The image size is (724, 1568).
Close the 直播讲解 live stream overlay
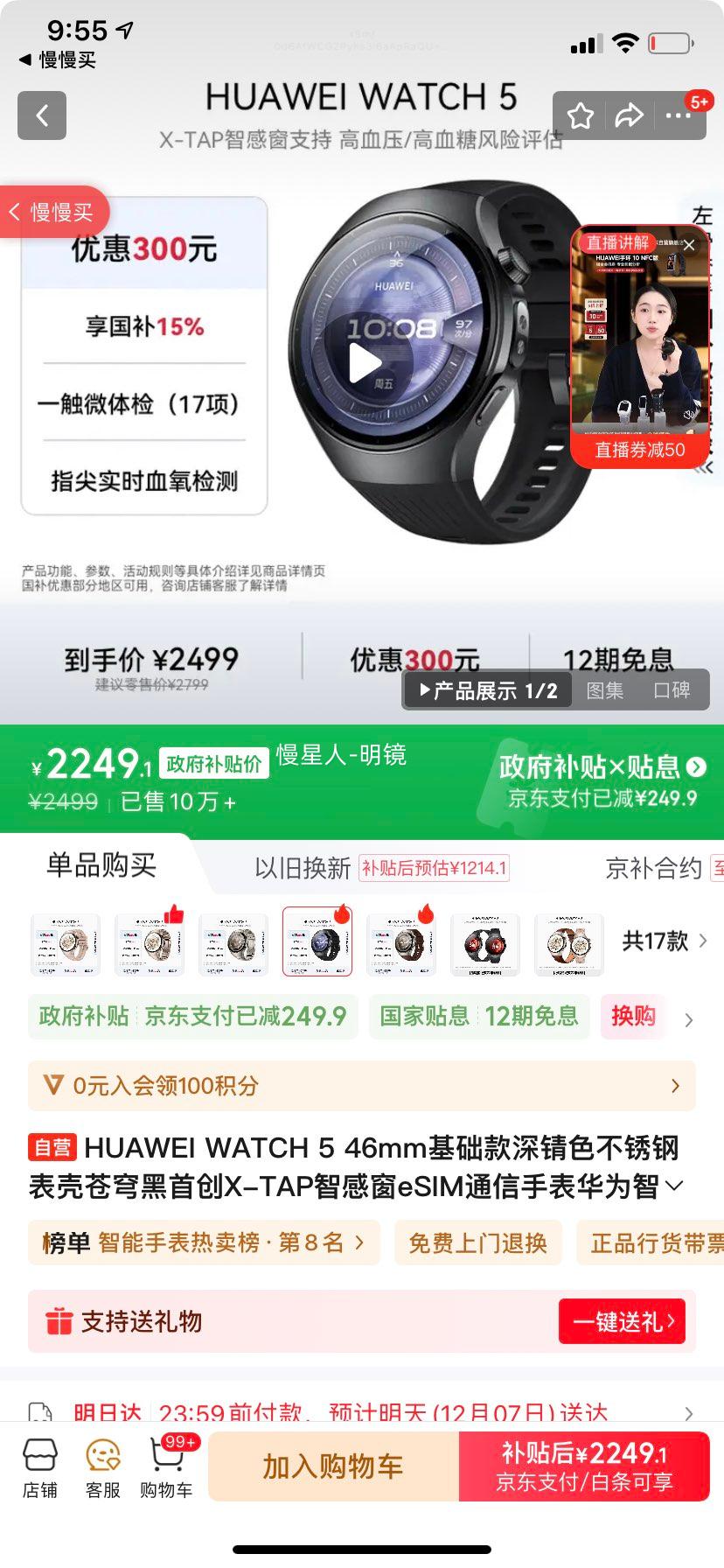(x=689, y=245)
